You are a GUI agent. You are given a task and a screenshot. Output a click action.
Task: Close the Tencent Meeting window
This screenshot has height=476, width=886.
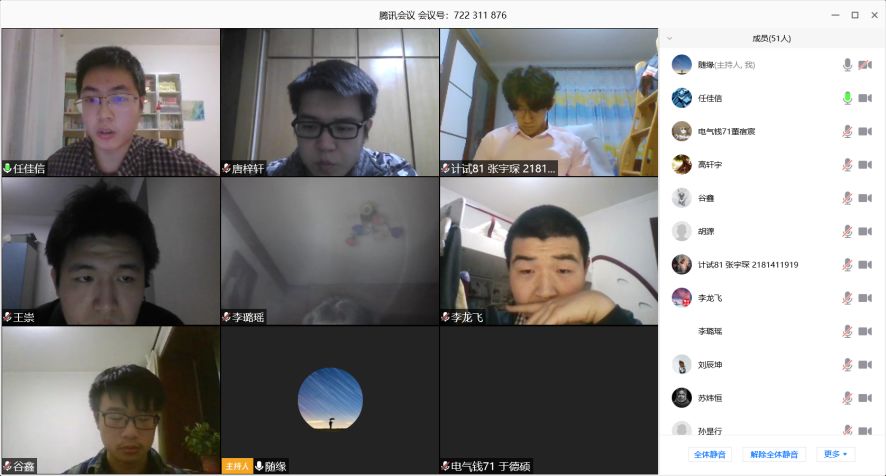tap(873, 15)
